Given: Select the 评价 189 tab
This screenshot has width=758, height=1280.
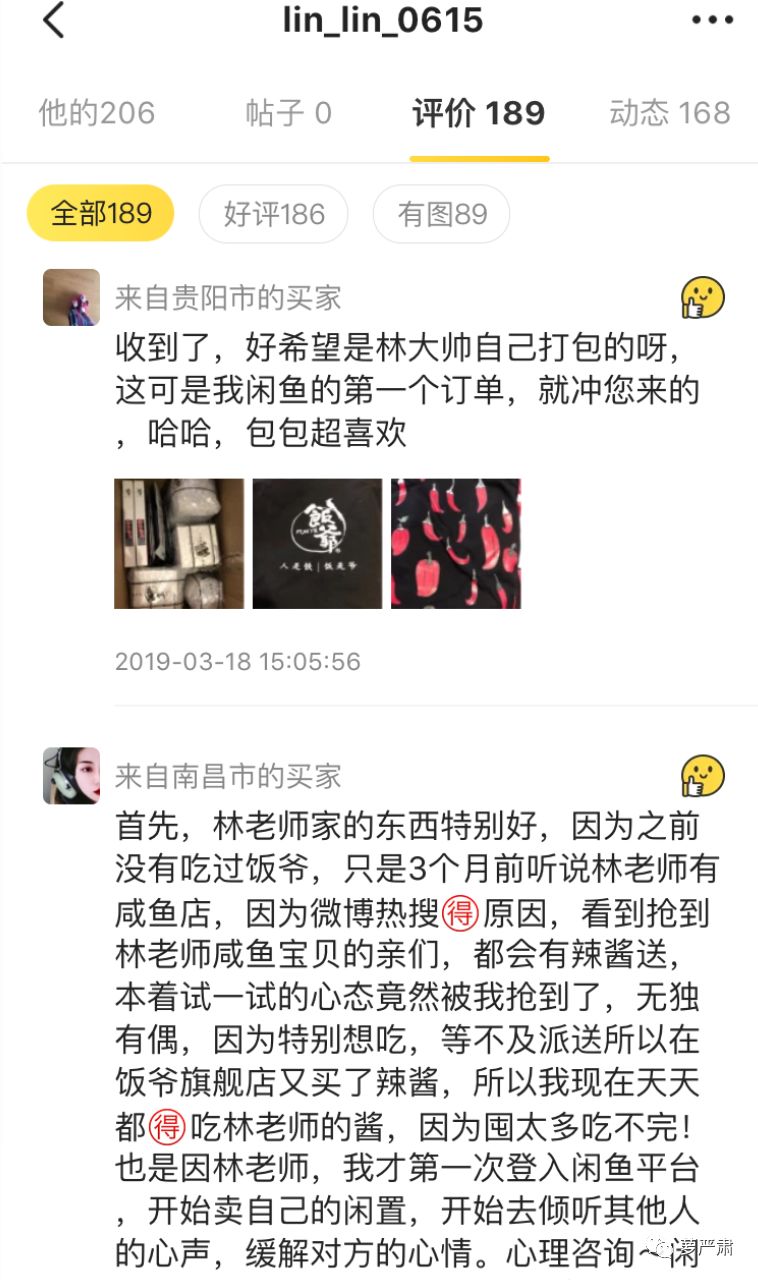Looking at the screenshot, I should (479, 114).
